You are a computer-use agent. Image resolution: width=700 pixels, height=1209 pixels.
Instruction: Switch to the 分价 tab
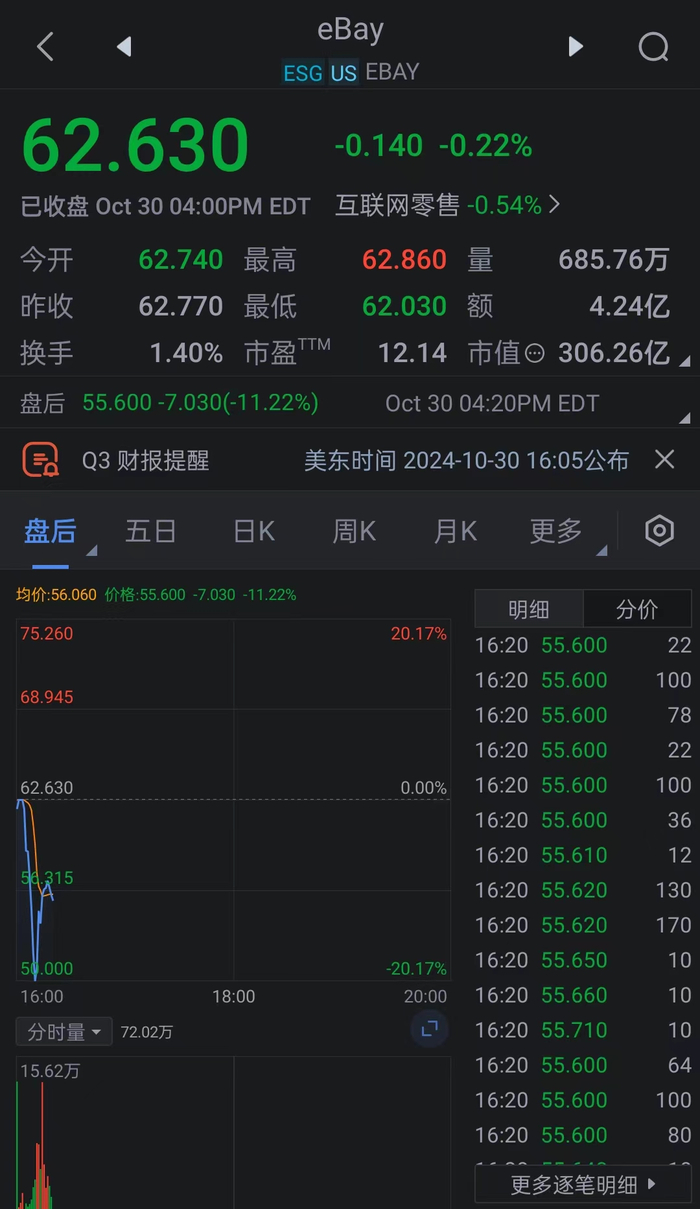click(x=637, y=609)
